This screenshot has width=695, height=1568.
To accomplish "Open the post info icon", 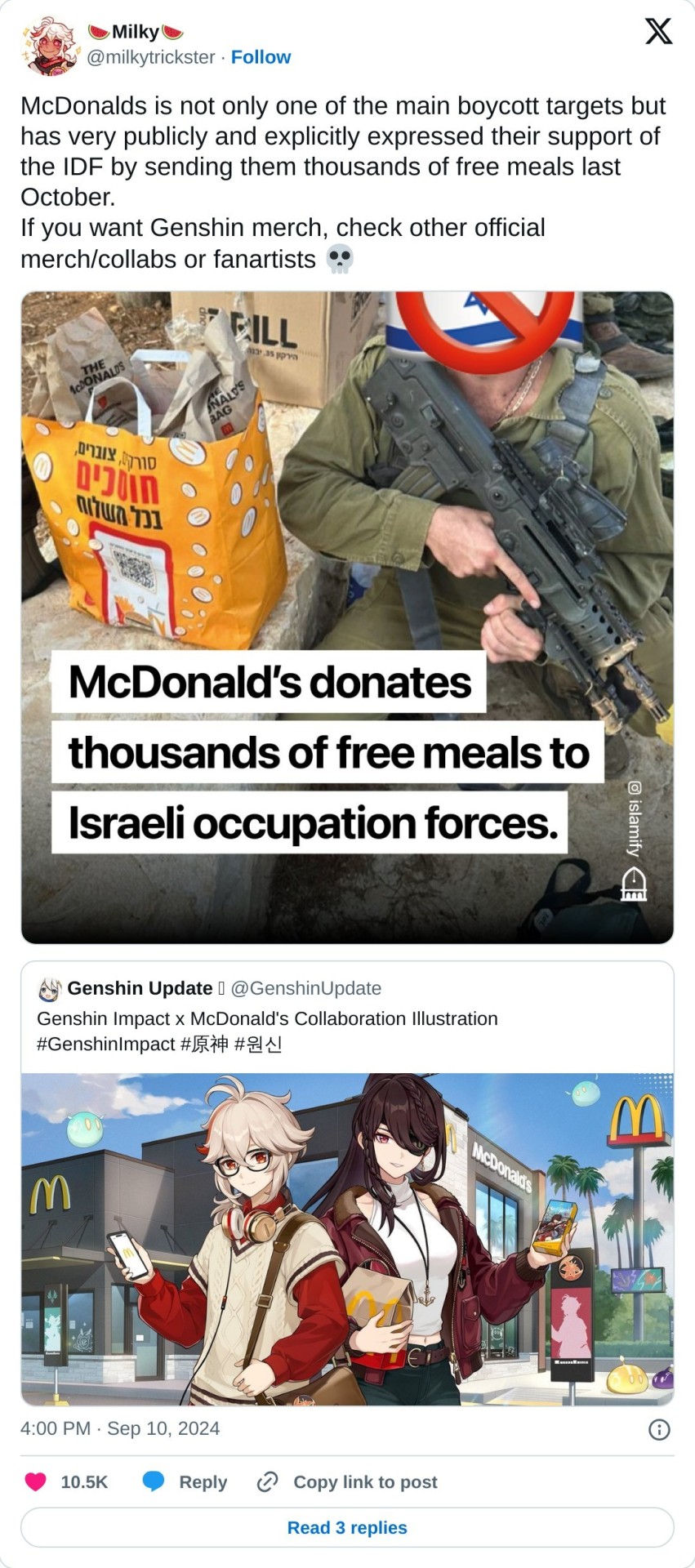I will pos(658,1429).
